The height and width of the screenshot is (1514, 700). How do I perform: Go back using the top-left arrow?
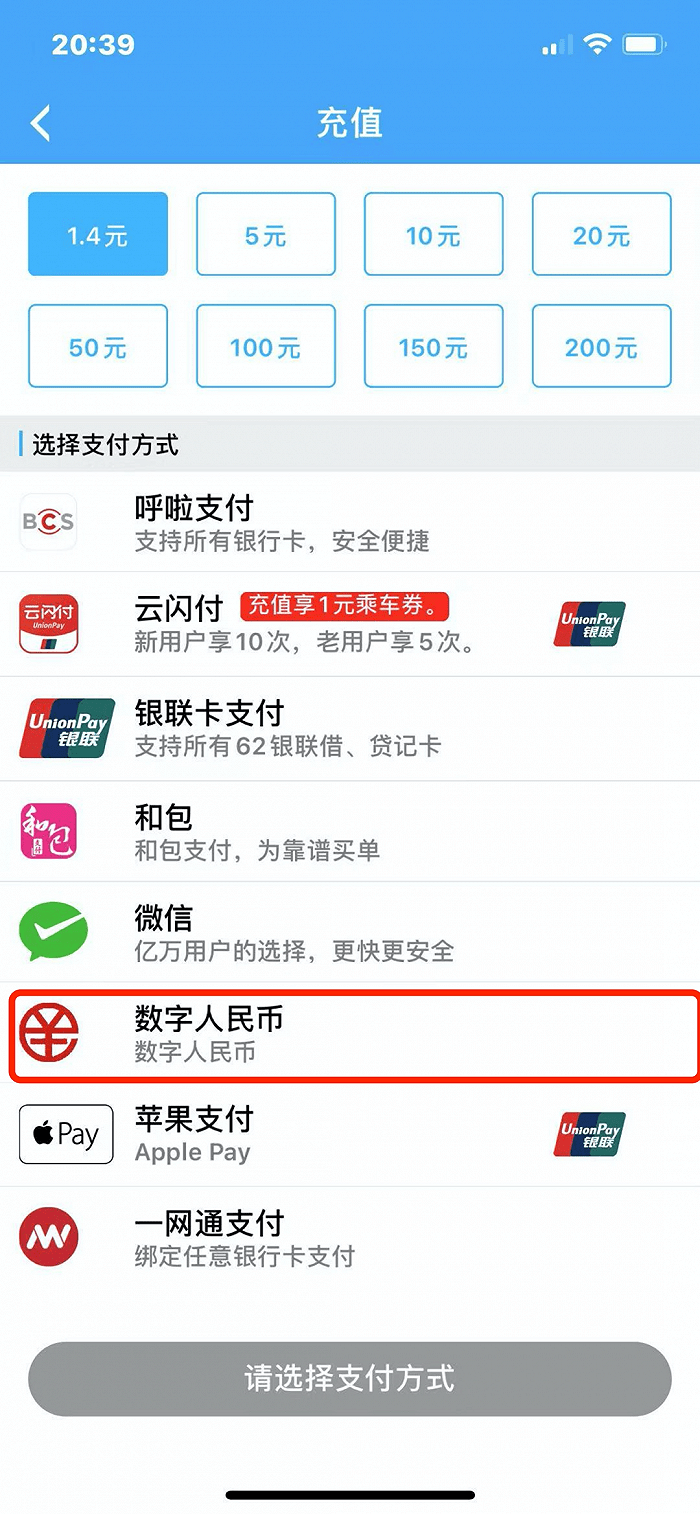(x=40, y=123)
